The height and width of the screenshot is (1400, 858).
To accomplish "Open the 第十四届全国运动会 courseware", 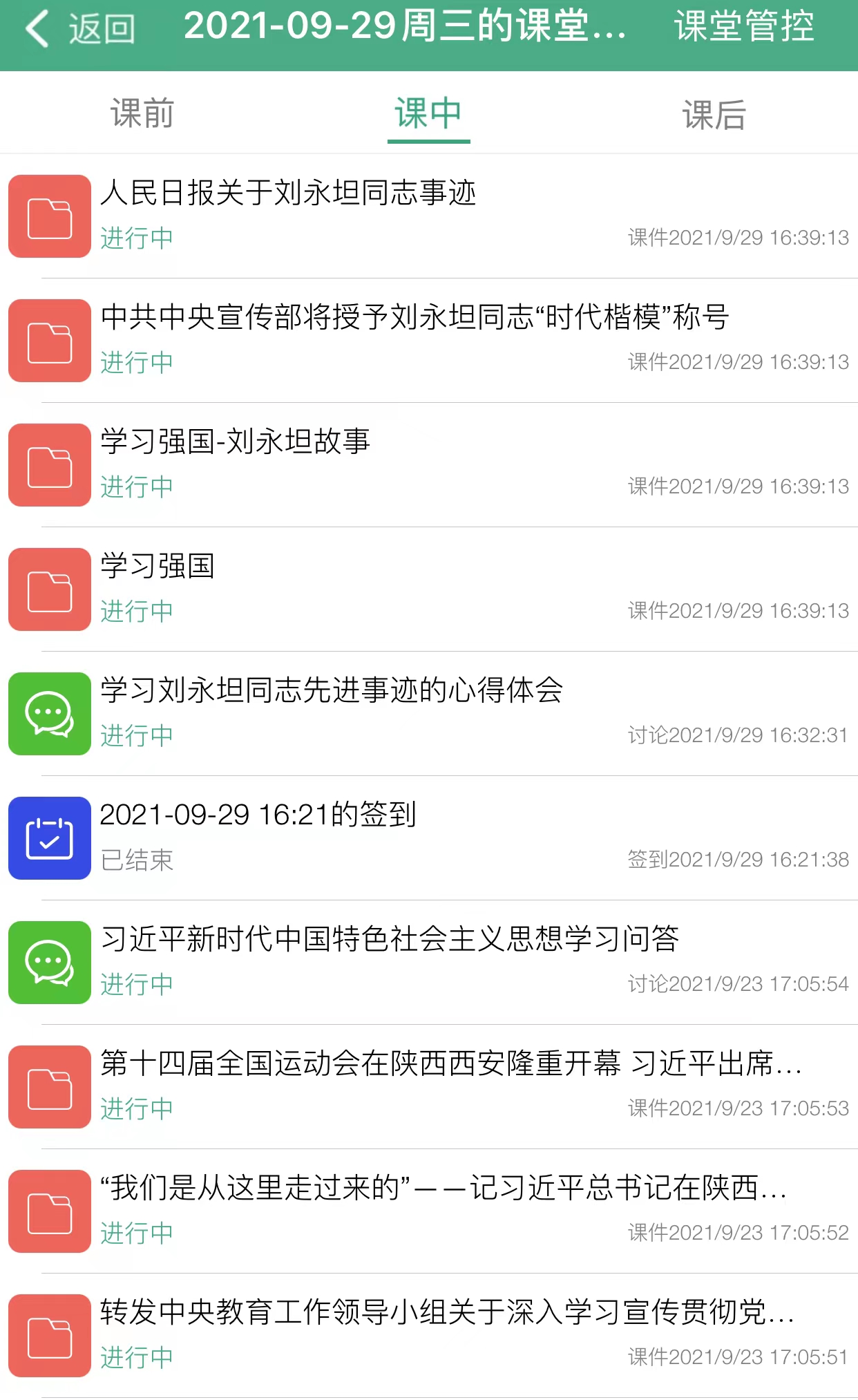I will (429, 1087).
